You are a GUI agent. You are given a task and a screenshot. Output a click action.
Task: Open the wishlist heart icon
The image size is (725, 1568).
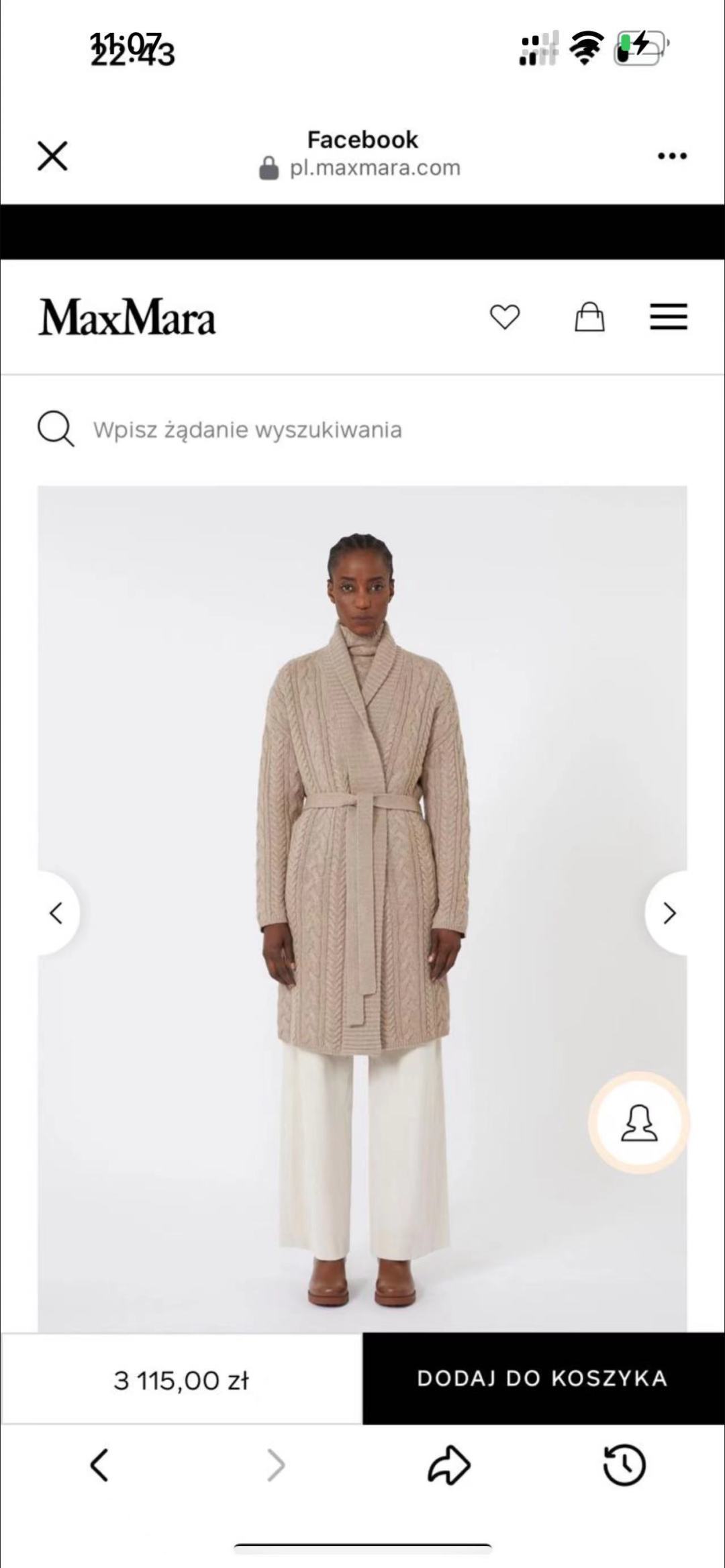point(505,317)
